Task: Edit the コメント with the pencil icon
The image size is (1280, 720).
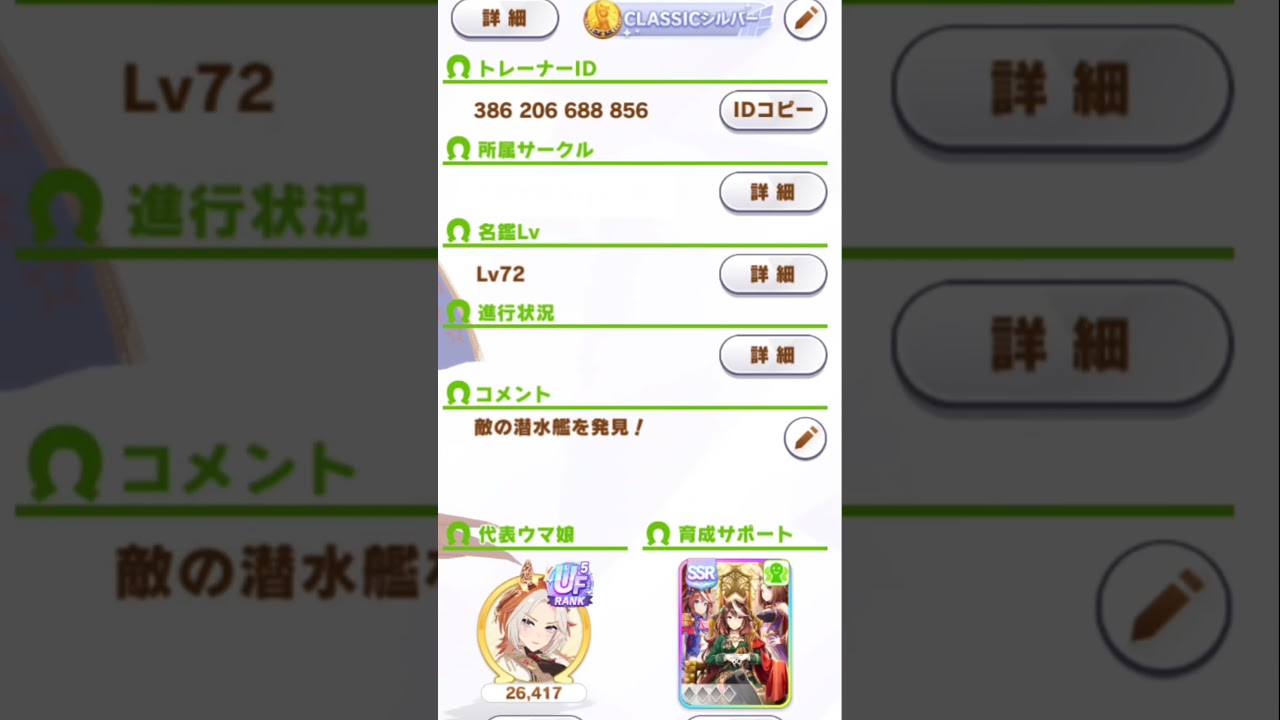Action: [x=805, y=438]
